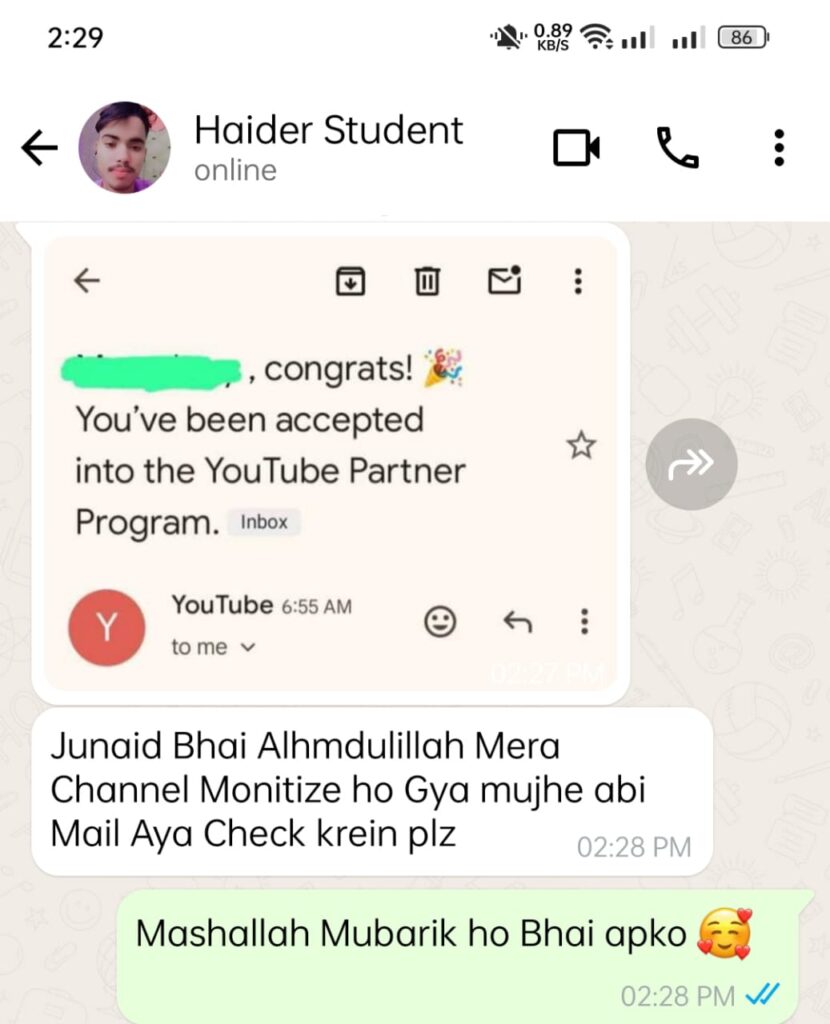This screenshot has height=1024, width=830.
Task: Open Haider Student's profile picture
Action: point(124,148)
